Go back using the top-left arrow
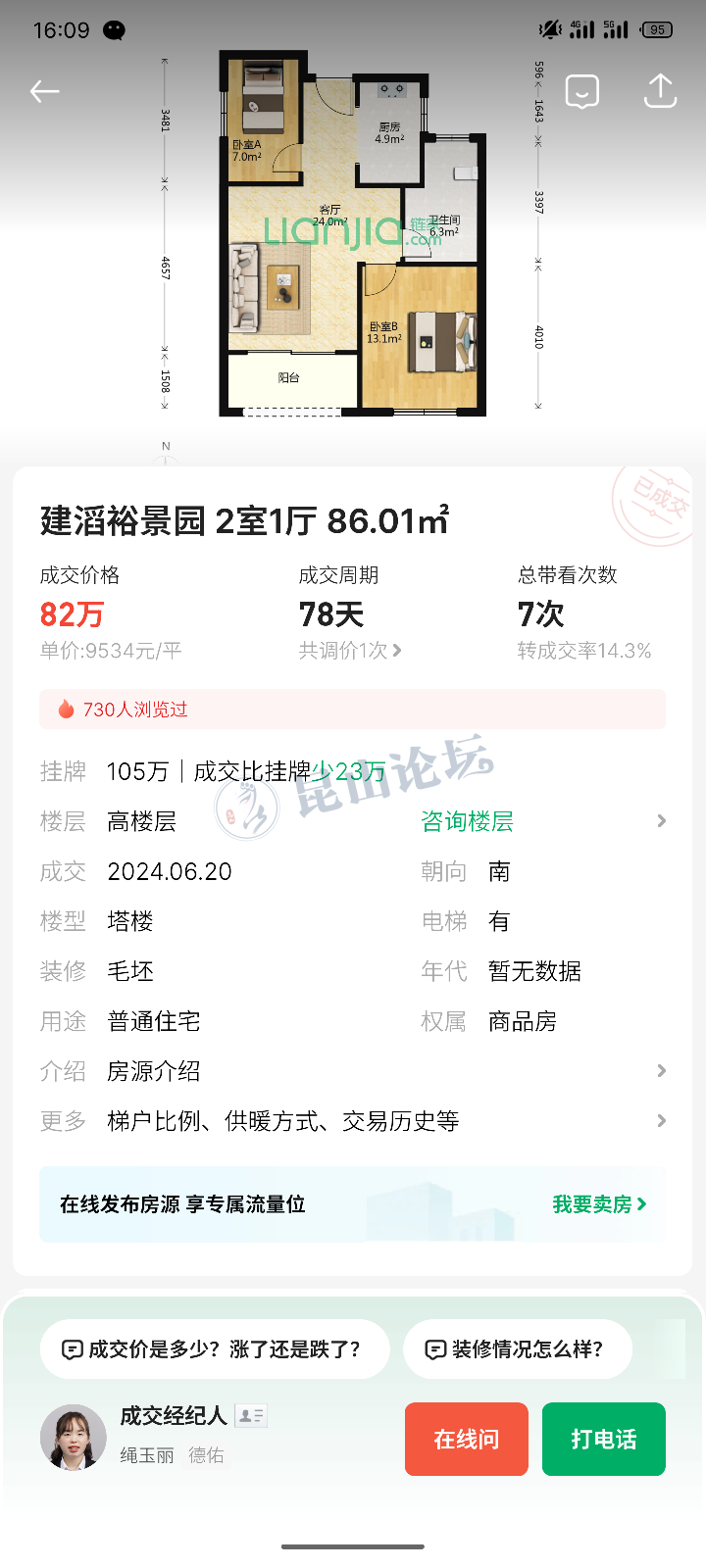Image resolution: width=706 pixels, height=1568 pixels. pyautogui.click(x=45, y=91)
